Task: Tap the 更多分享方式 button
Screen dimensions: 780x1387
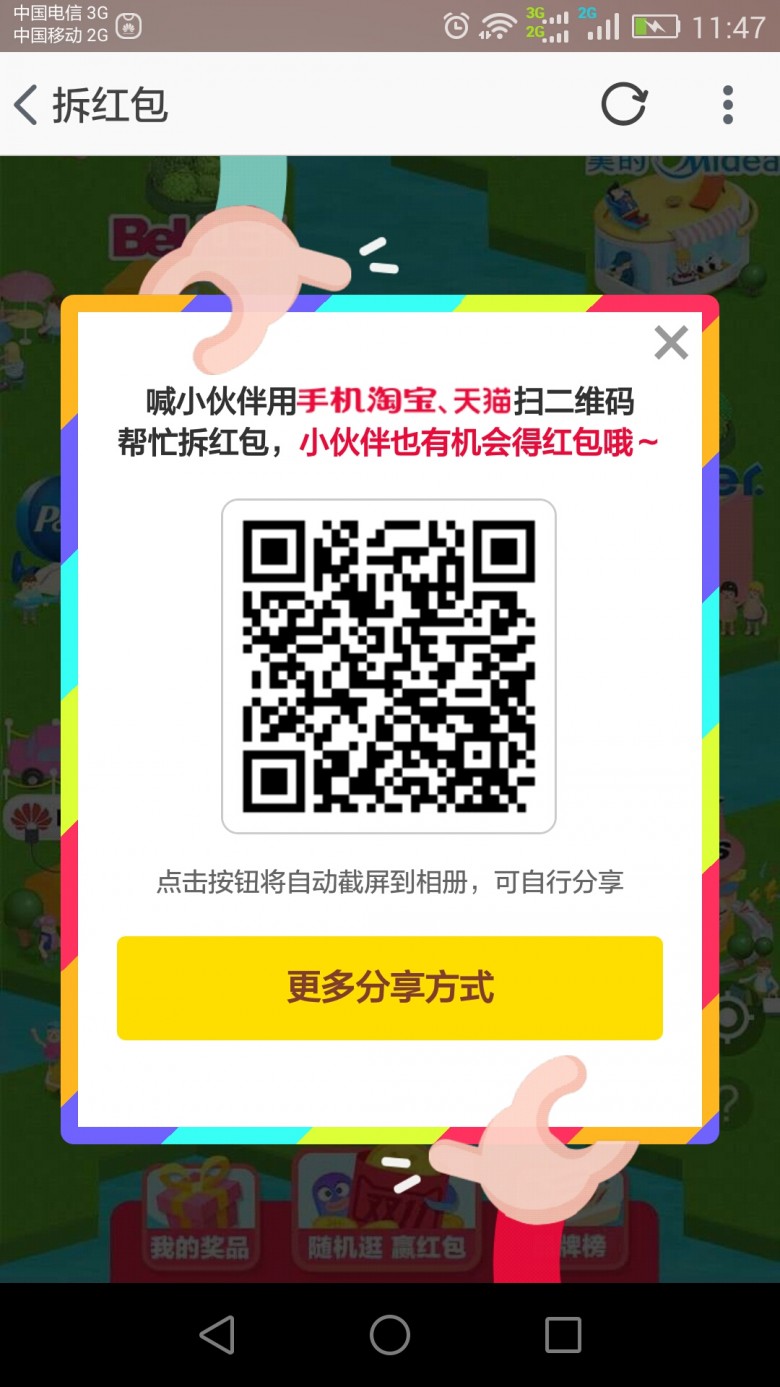Action: point(390,988)
